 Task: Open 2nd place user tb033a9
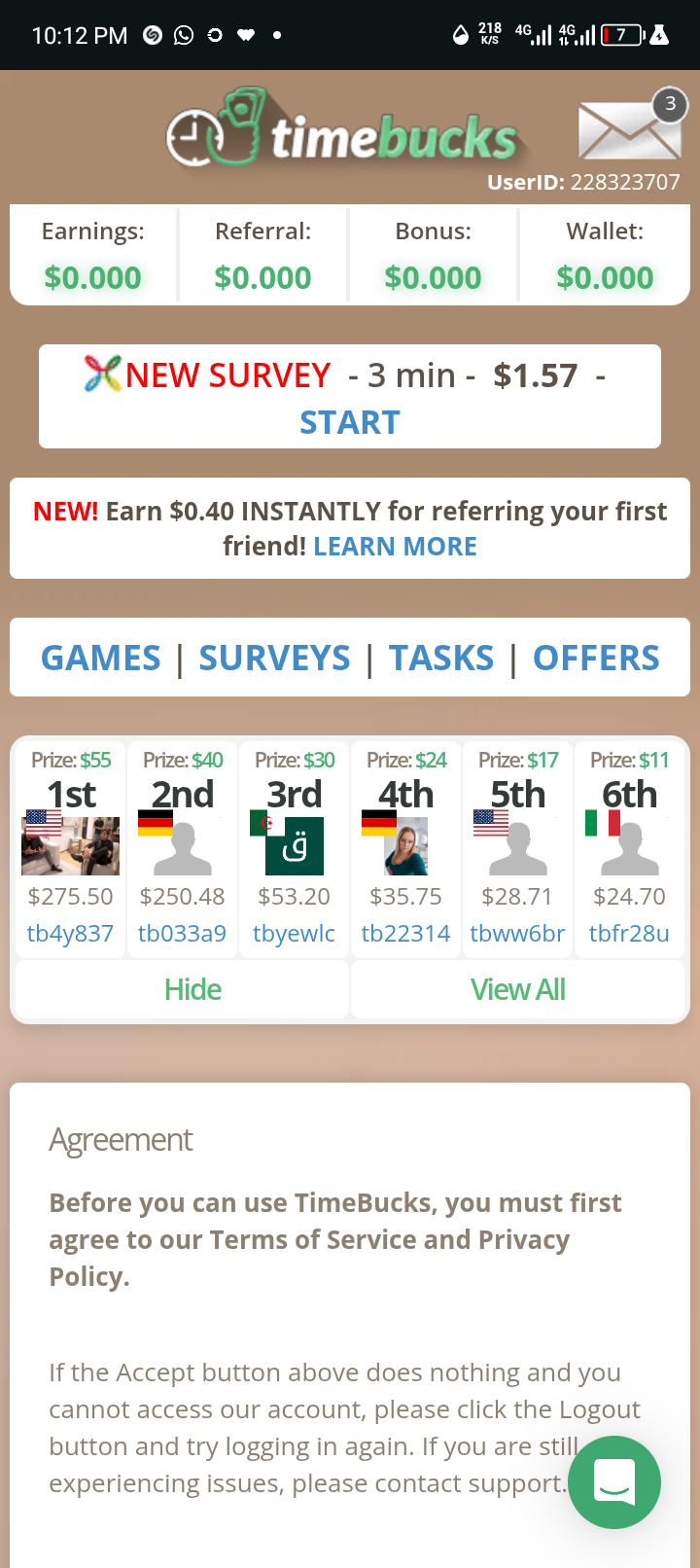[x=182, y=934]
